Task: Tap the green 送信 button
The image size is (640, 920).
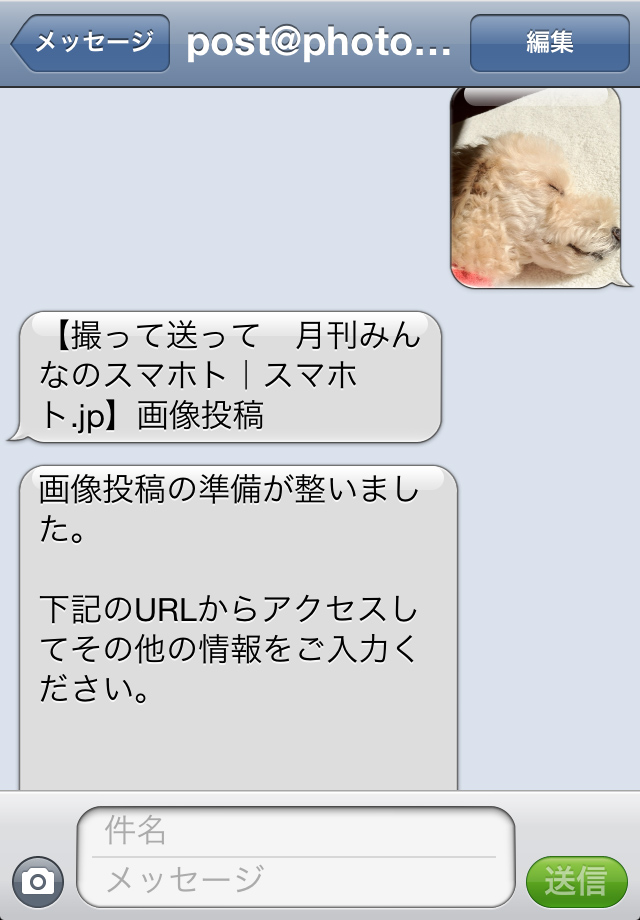Action: click(576, 881)
